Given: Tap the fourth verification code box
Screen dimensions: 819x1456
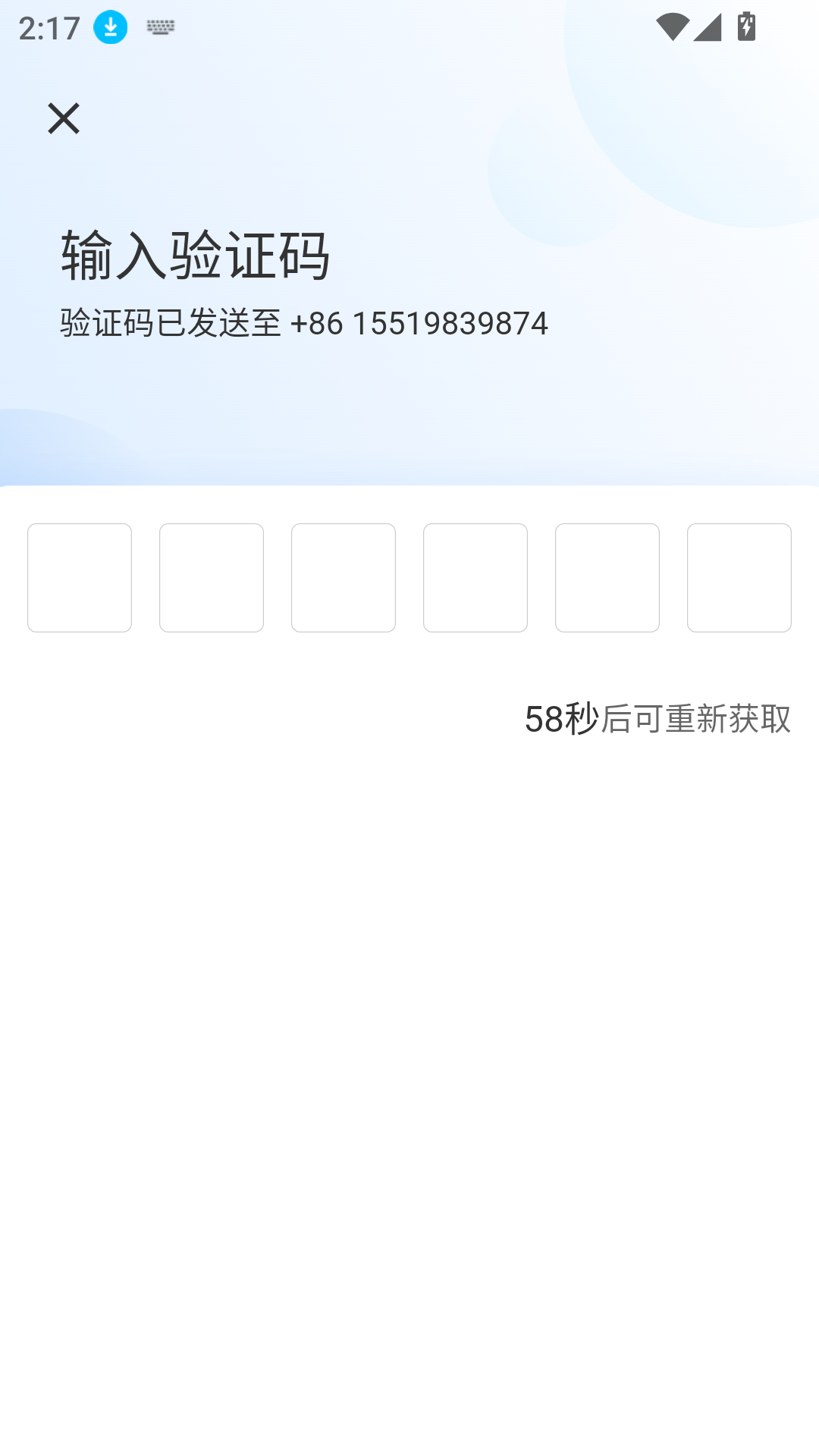Looking at the screenshot, I should click(x=475, y=577).
